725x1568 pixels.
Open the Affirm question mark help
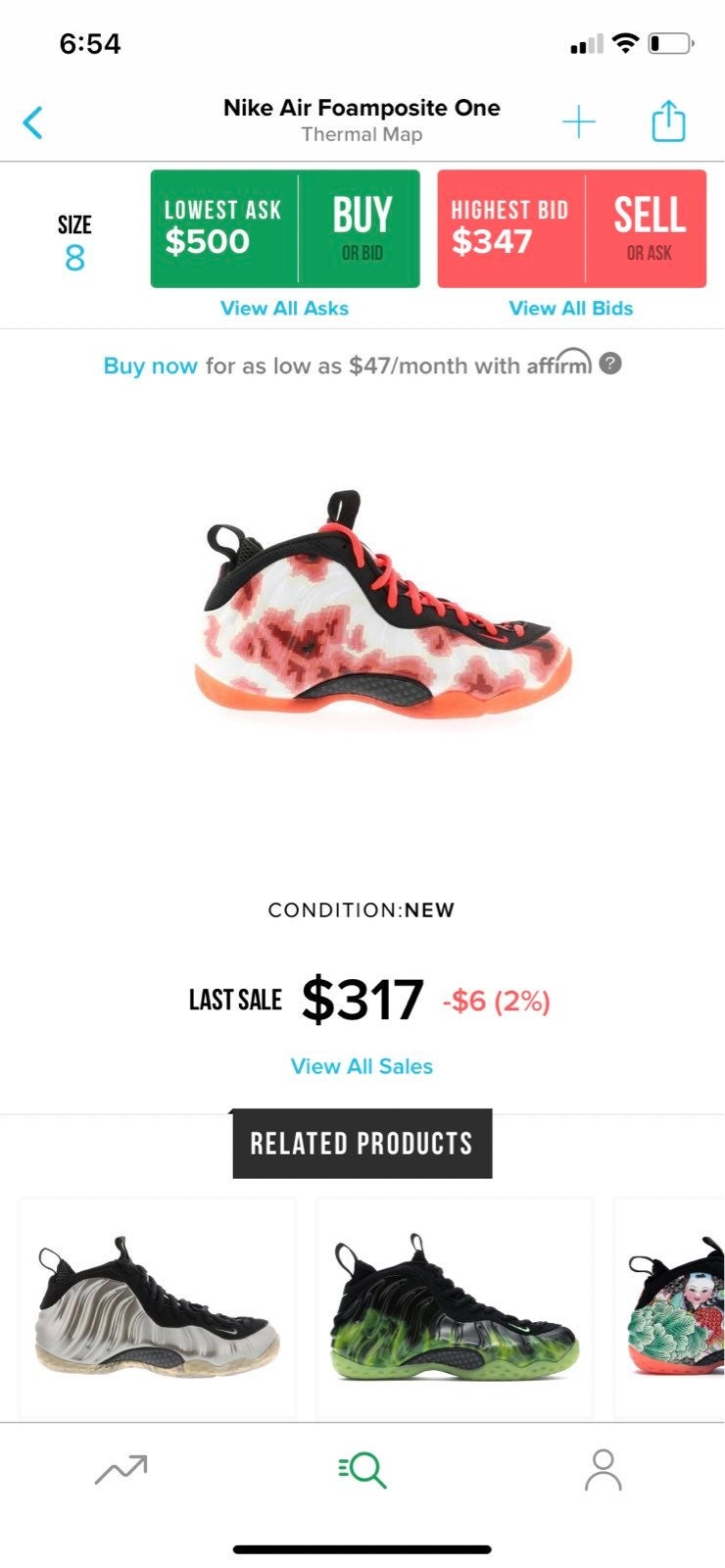click(610, 364)
